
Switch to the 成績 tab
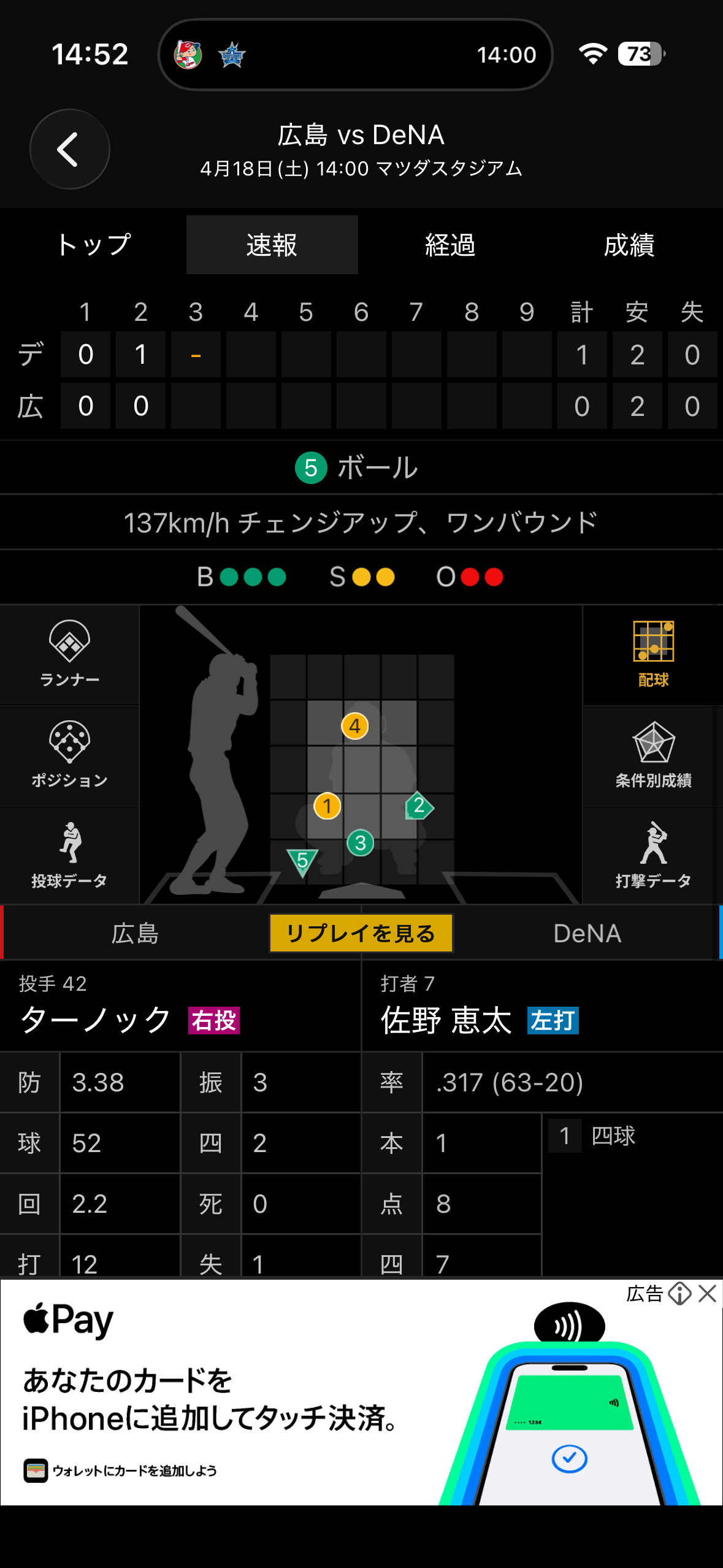tap(629, 245)
